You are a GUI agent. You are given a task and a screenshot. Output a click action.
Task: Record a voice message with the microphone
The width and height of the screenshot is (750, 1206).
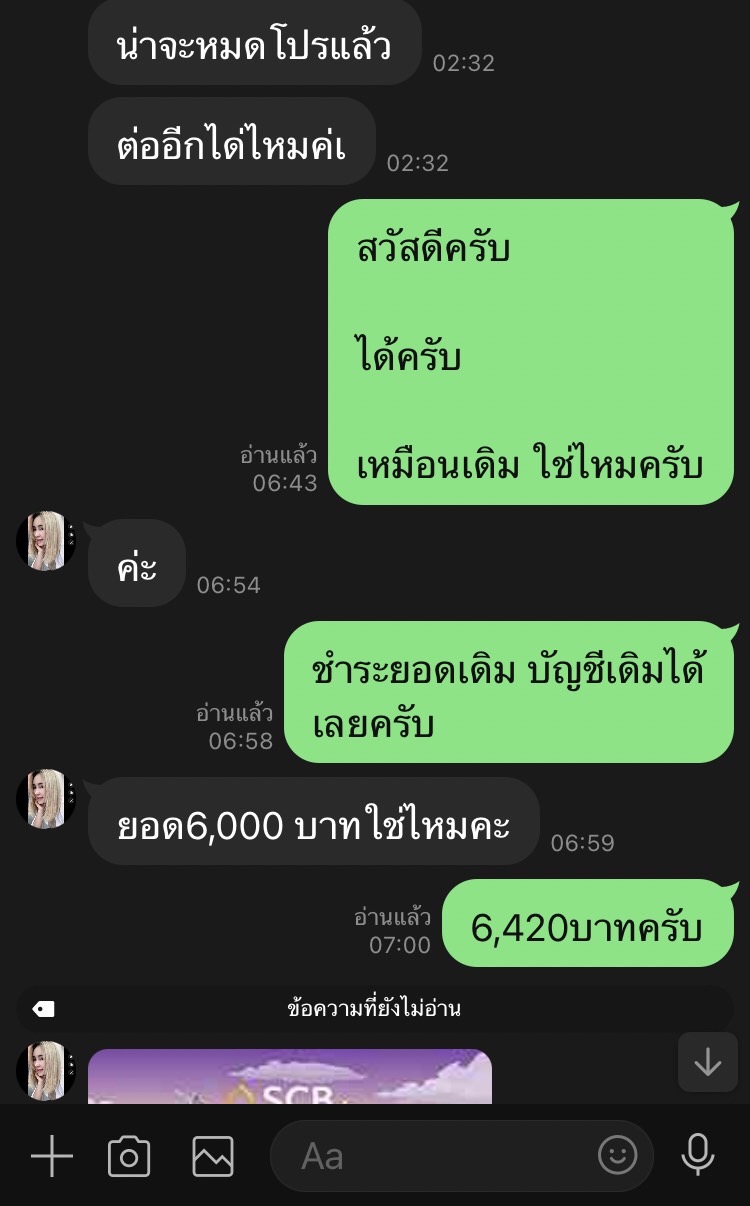coord(698,1157)
